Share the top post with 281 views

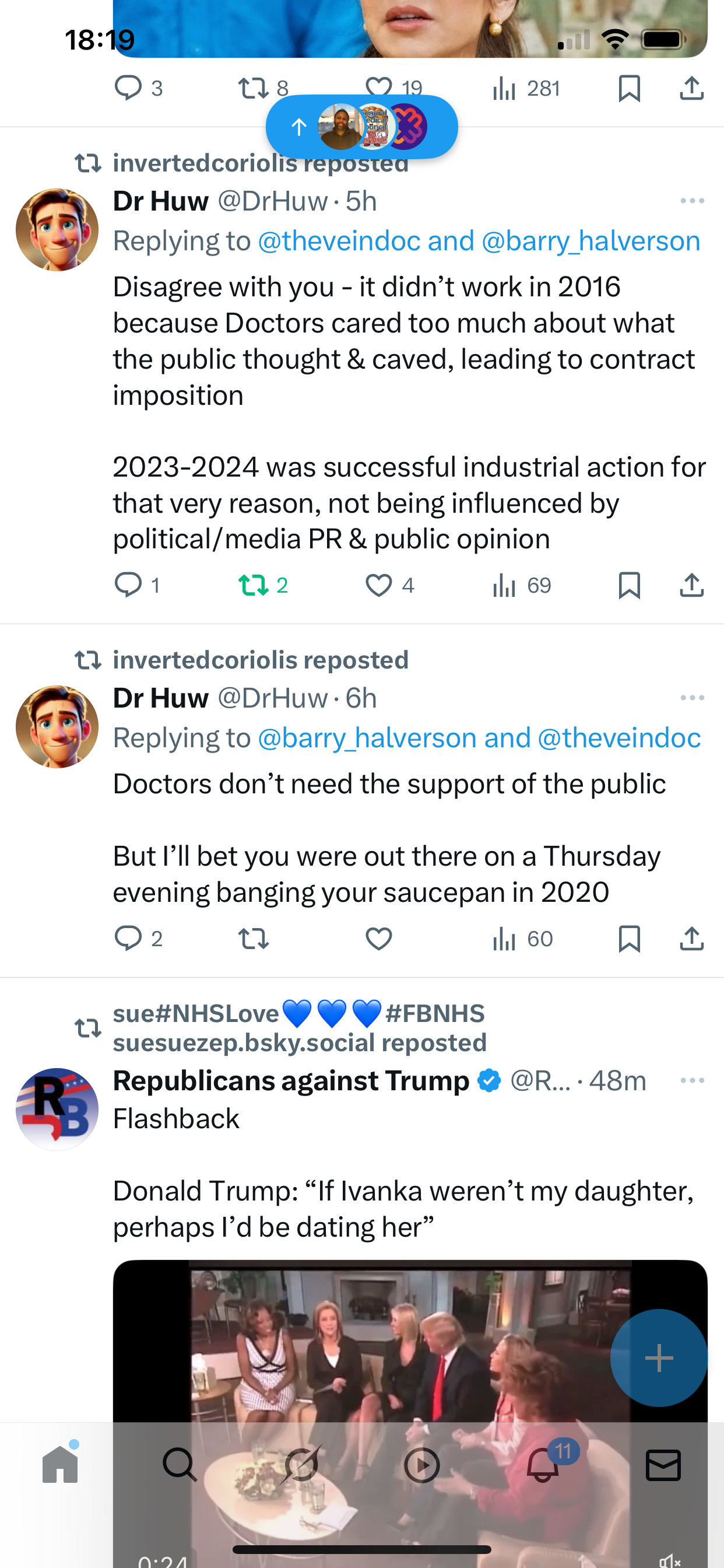[692, 89]
